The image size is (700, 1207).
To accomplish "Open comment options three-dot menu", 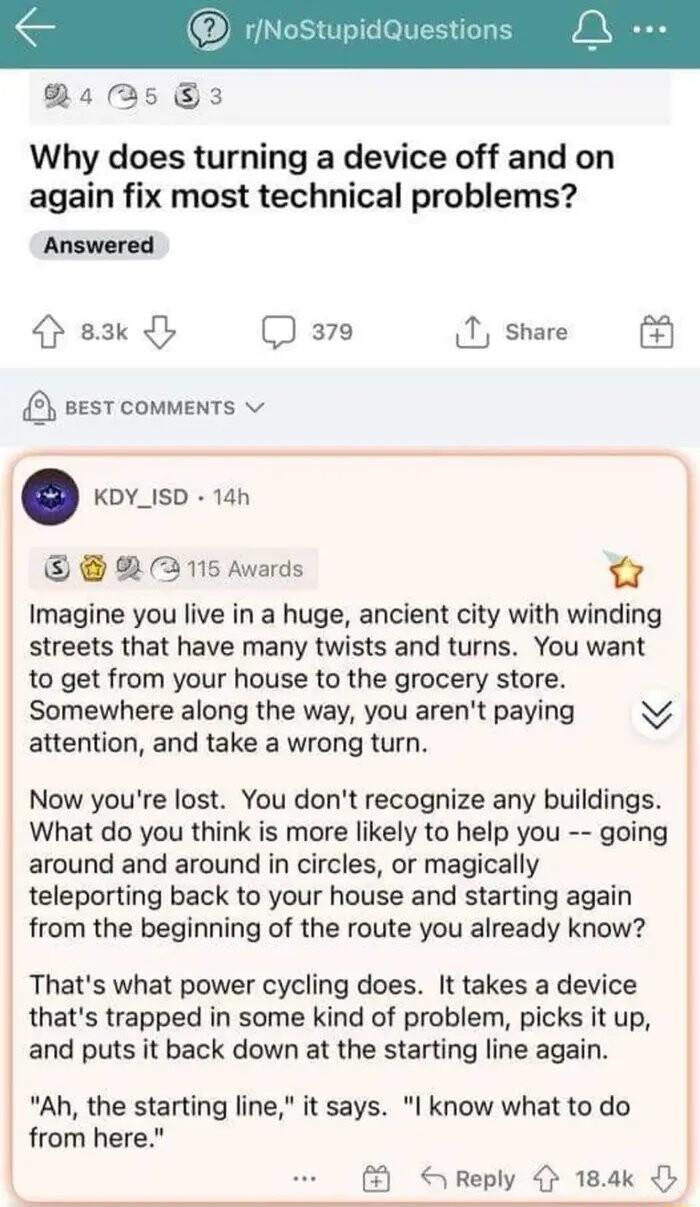I will [x=304, y=1180].
